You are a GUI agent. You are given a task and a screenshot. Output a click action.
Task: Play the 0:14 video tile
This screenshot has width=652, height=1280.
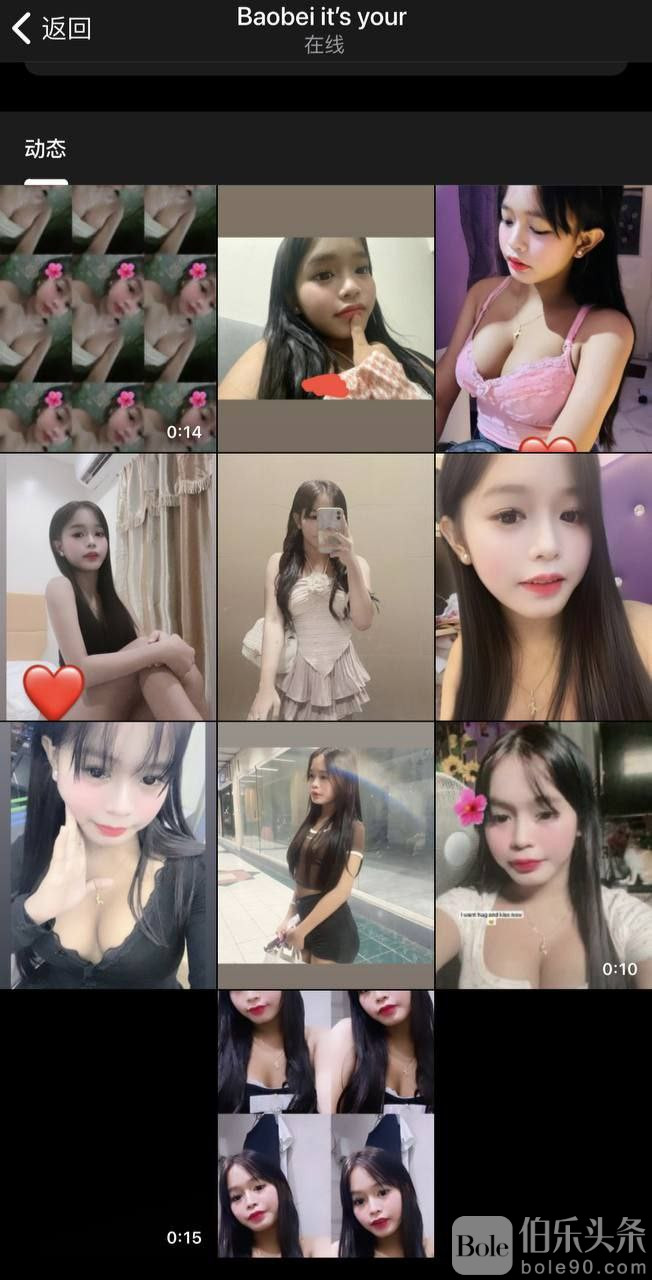(107, 318)
